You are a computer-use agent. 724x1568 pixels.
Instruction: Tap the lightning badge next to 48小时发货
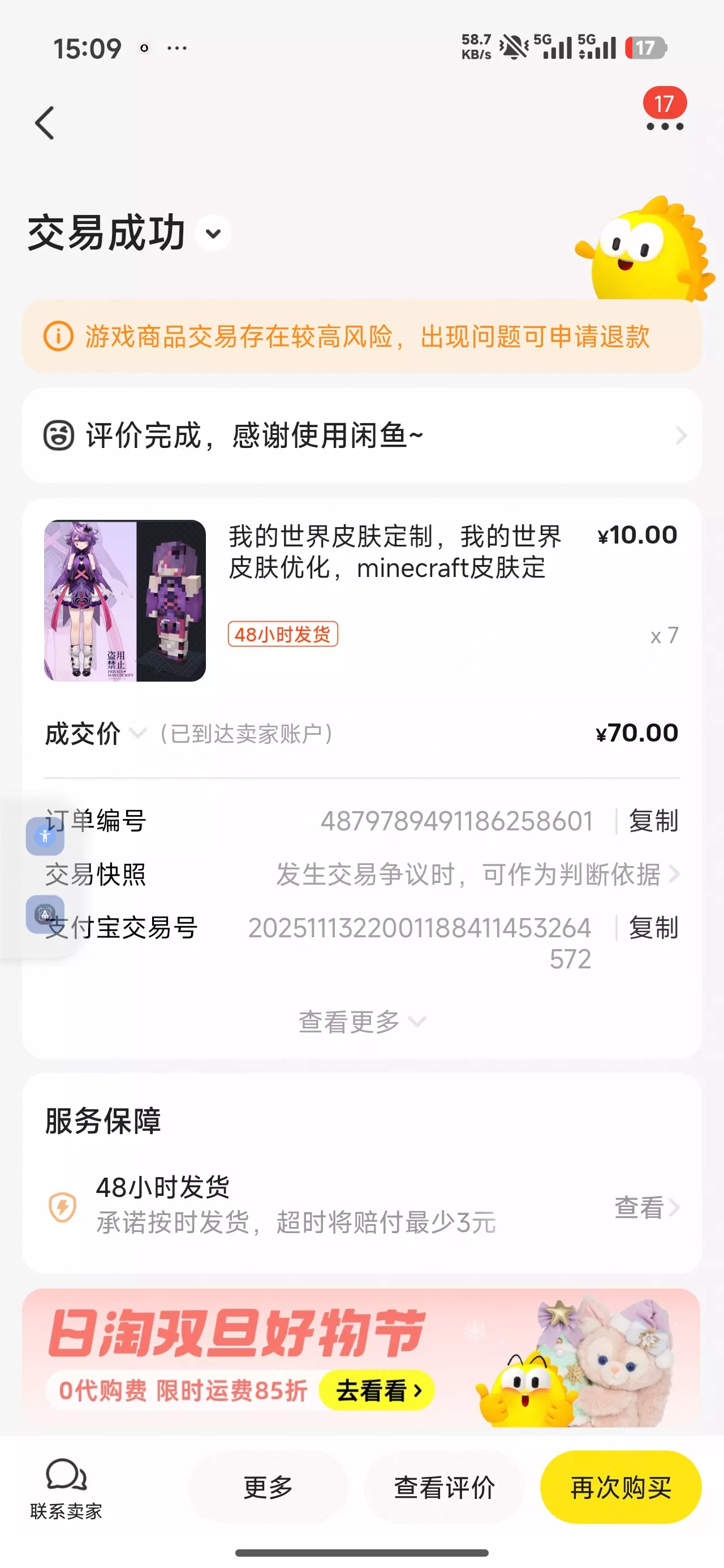[x=63, y=1208]
